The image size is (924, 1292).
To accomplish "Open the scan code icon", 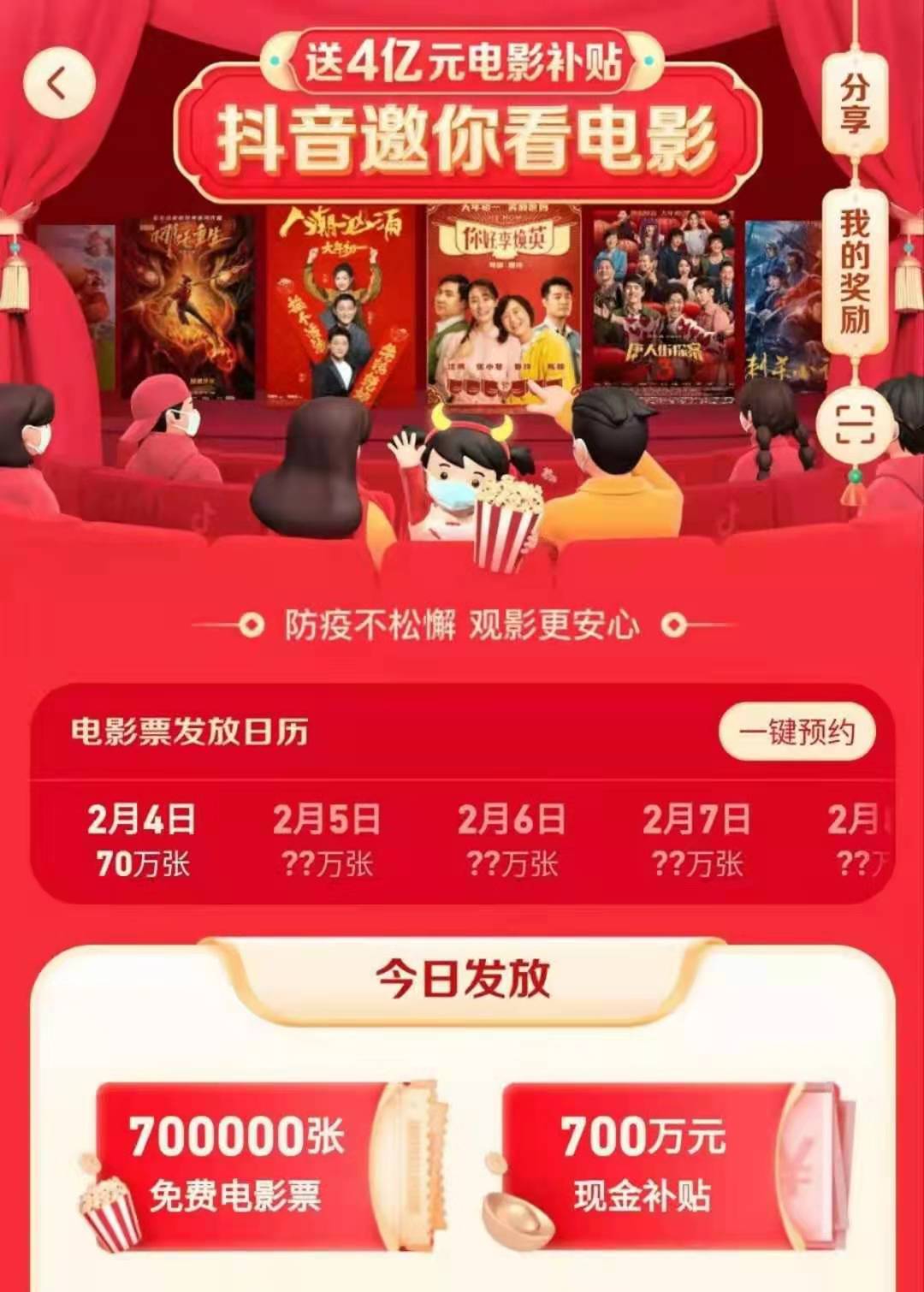I will 855,424.
